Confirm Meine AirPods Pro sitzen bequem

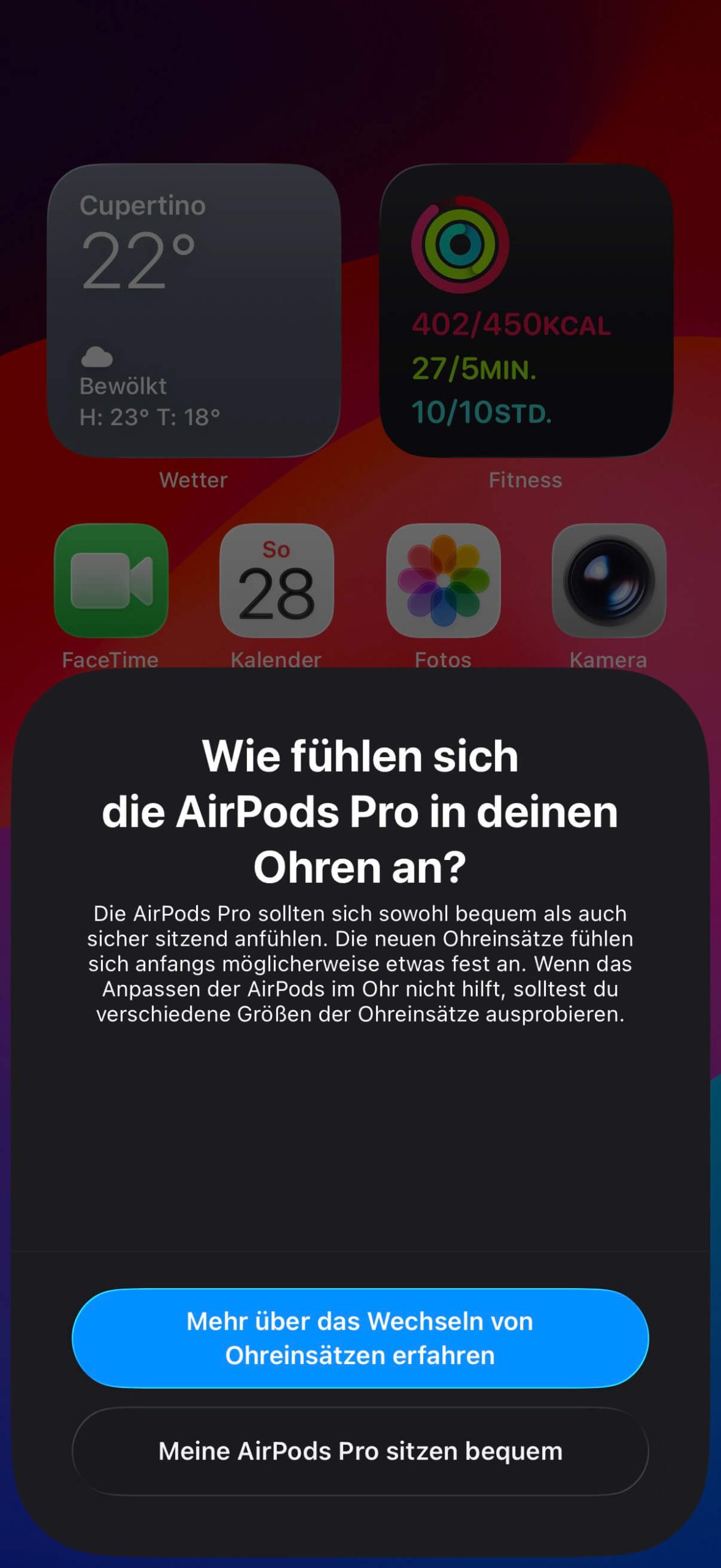pos(360,1451)
